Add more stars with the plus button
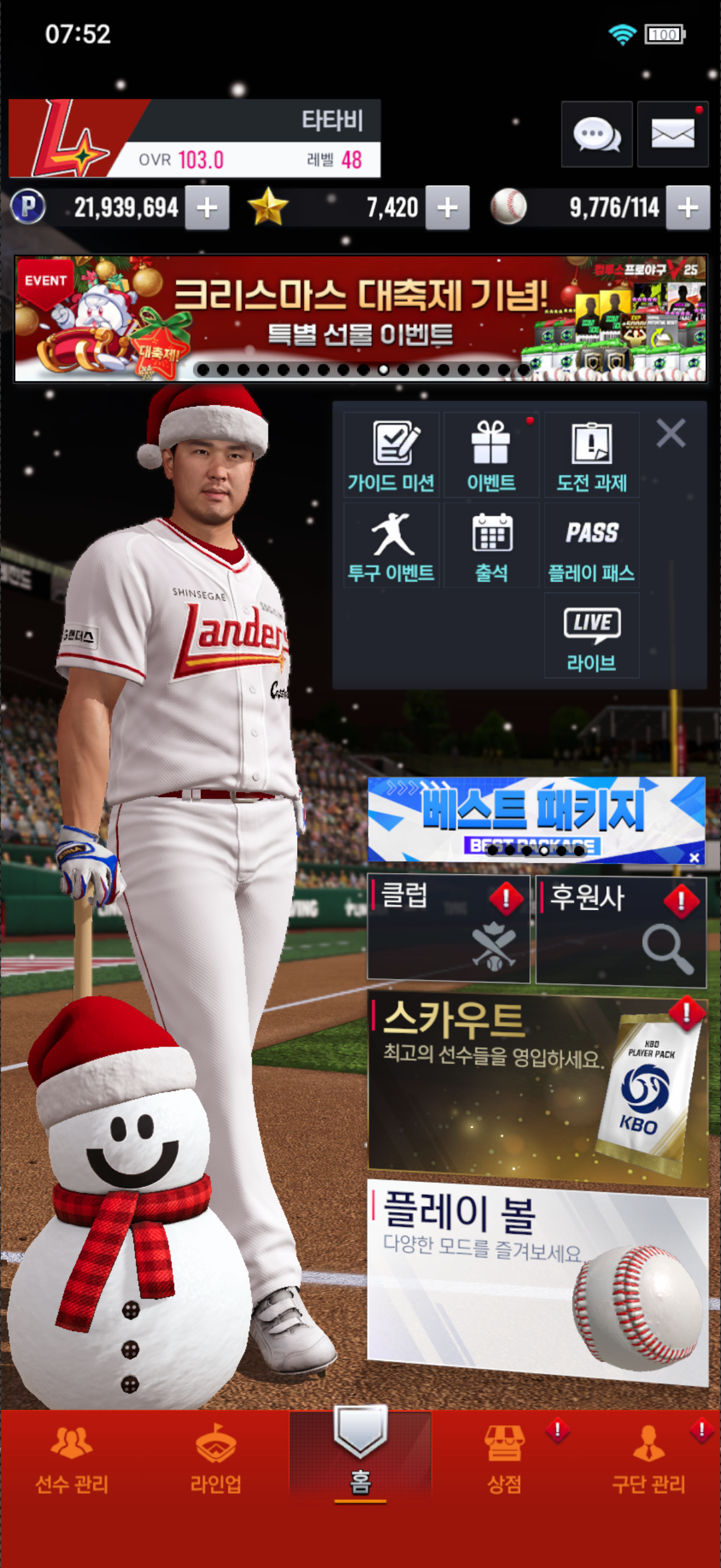The width and height of the screenshot is (721, 1568). (447, 208)
